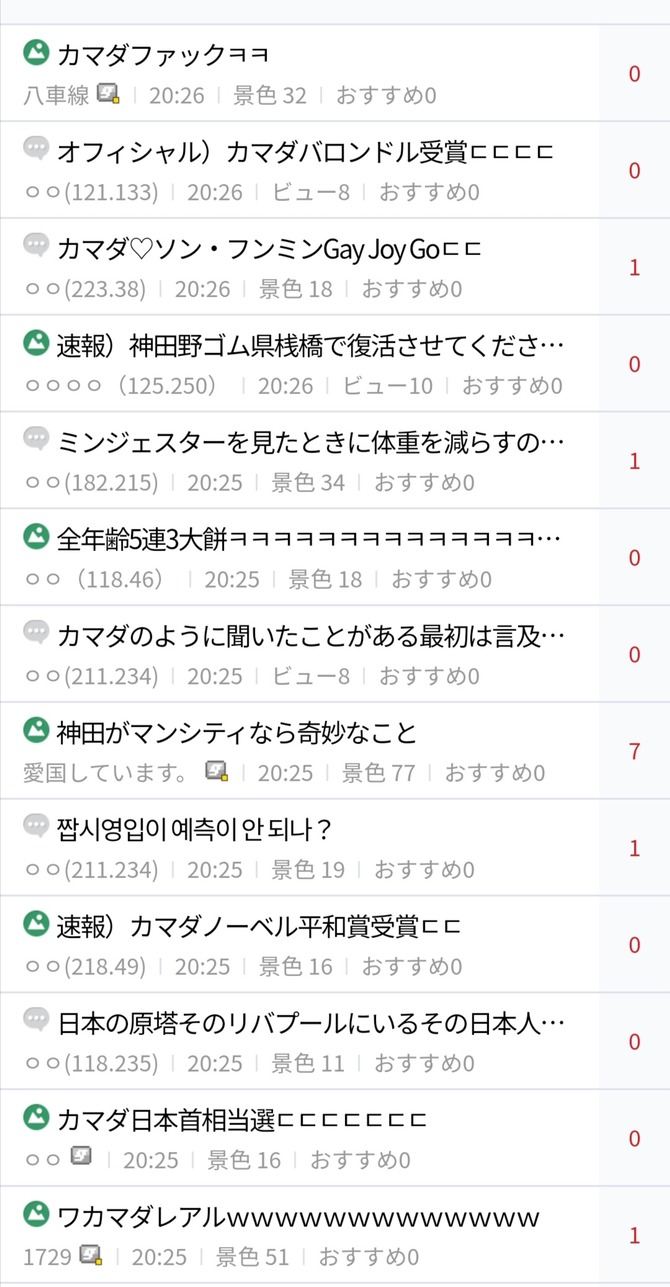Open comments on the ワカマダレアル post

tap(634, 1235)
